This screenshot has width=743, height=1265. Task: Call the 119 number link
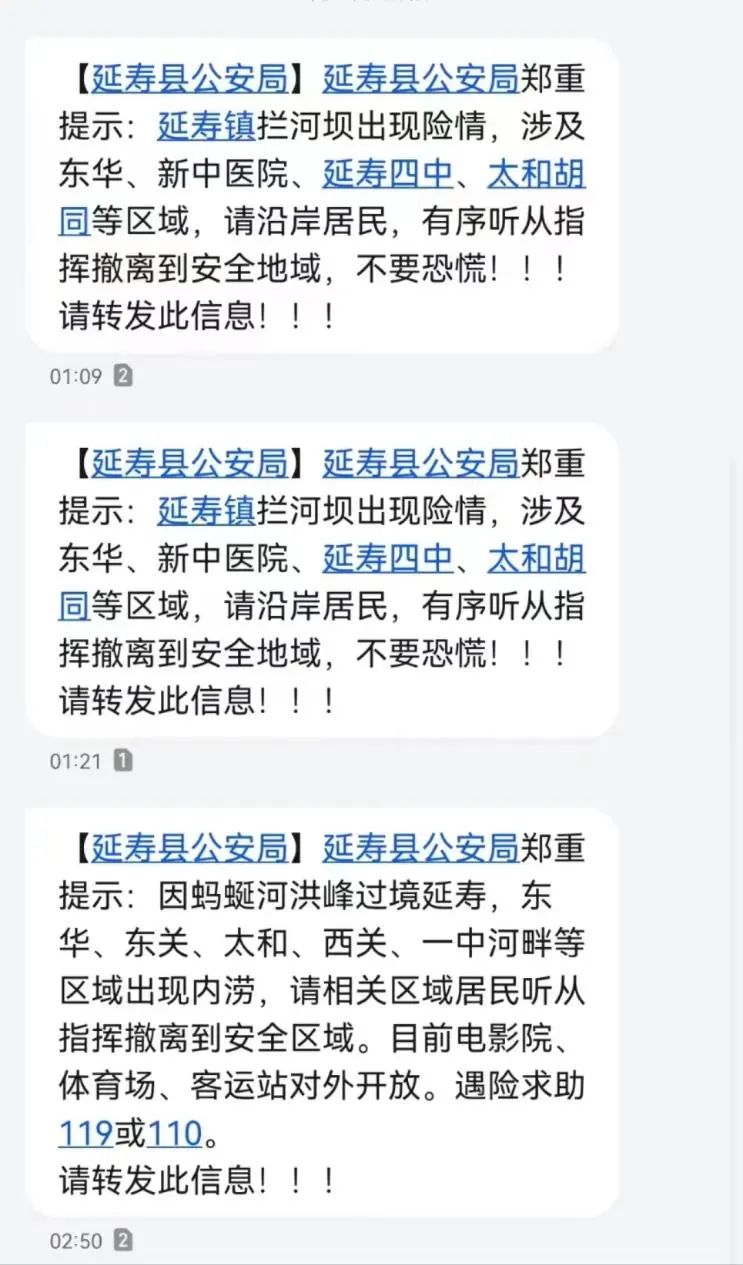85,1134
